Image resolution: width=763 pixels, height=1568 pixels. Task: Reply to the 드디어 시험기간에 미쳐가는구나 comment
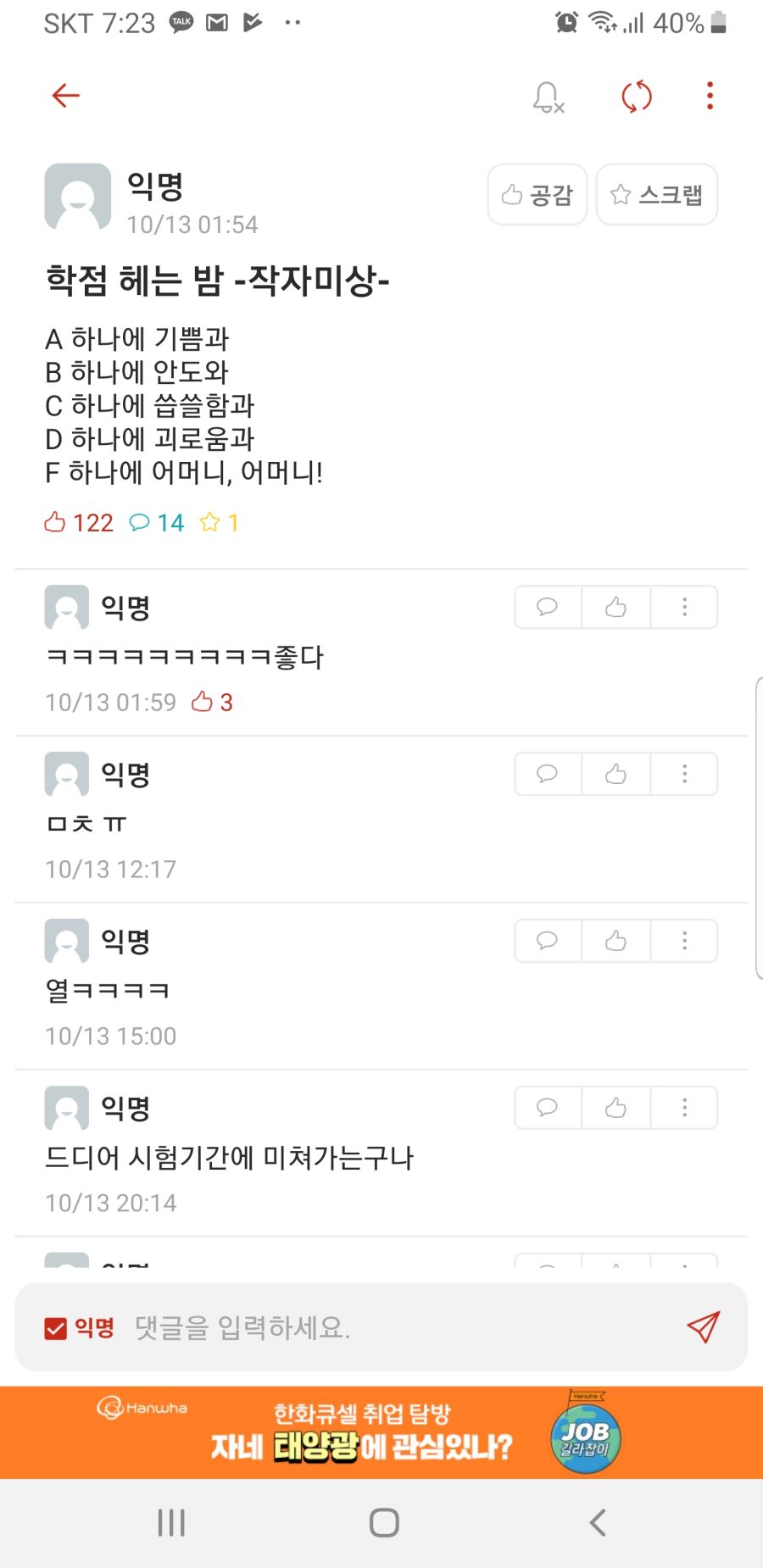tap(548, 1108)
